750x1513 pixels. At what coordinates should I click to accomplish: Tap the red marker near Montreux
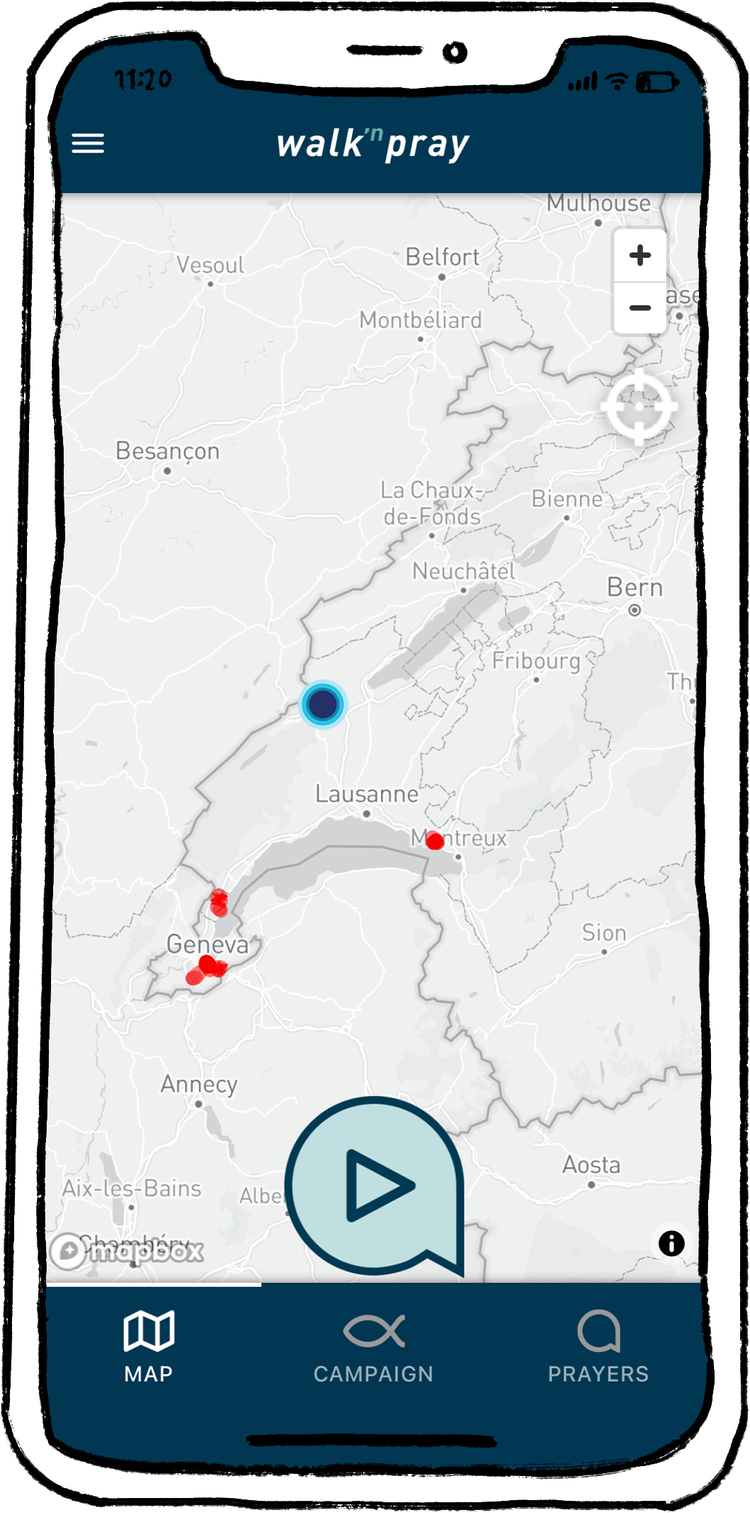pyautogui.click(x=435, y=841)
